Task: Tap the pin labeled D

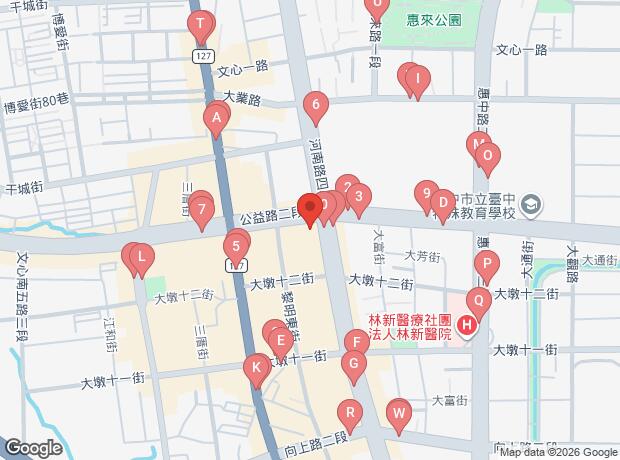Action: 441,203
